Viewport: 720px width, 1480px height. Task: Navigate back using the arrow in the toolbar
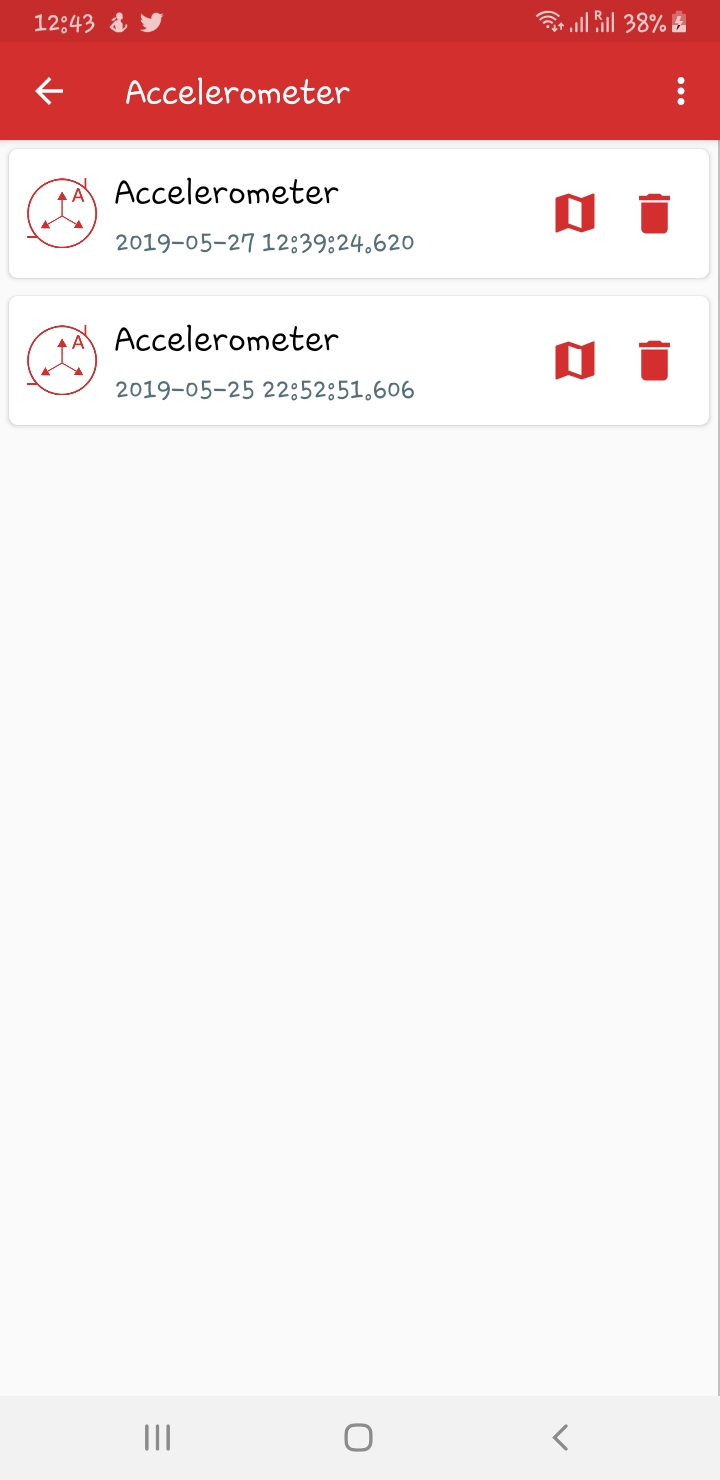click(x=47, y=91)
